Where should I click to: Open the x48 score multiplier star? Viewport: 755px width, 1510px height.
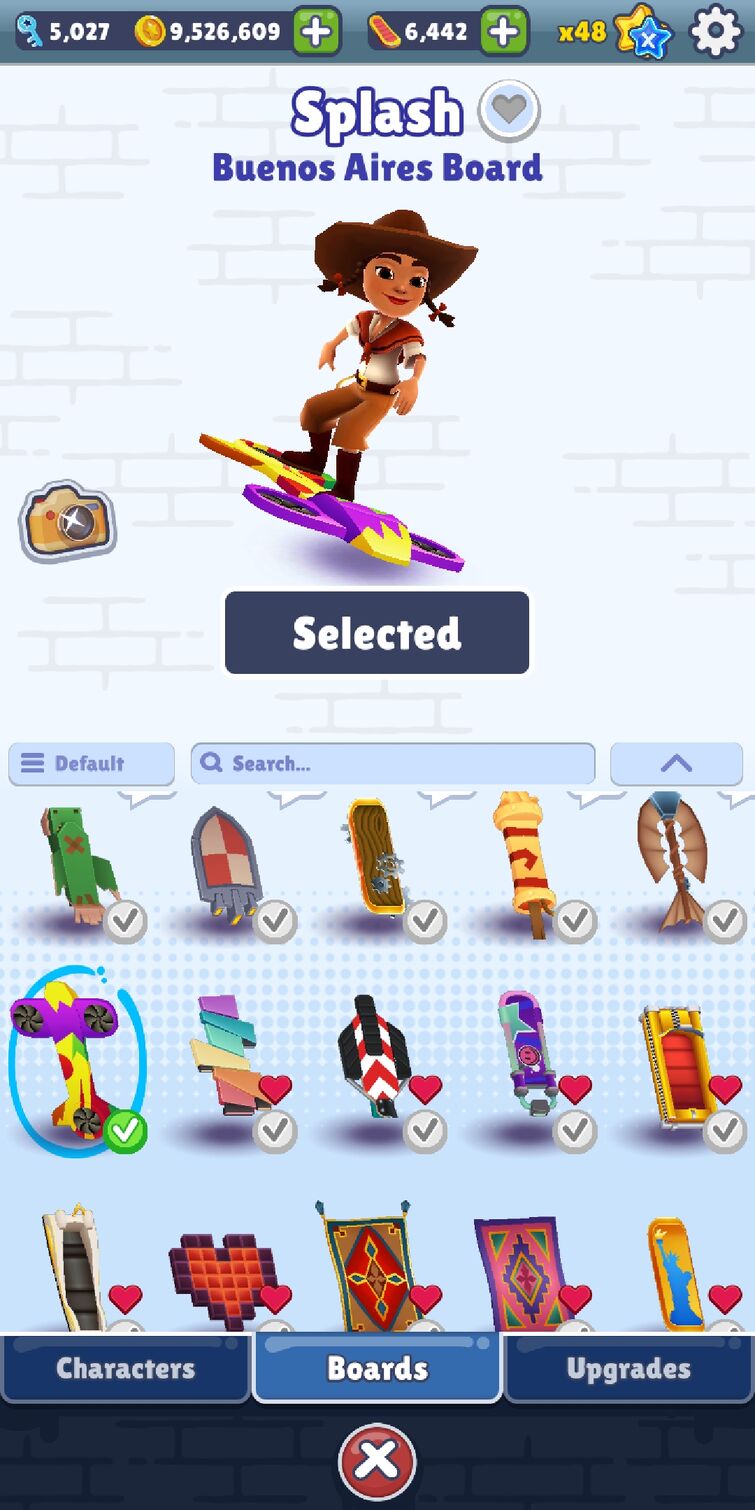[x=610, y=32]
